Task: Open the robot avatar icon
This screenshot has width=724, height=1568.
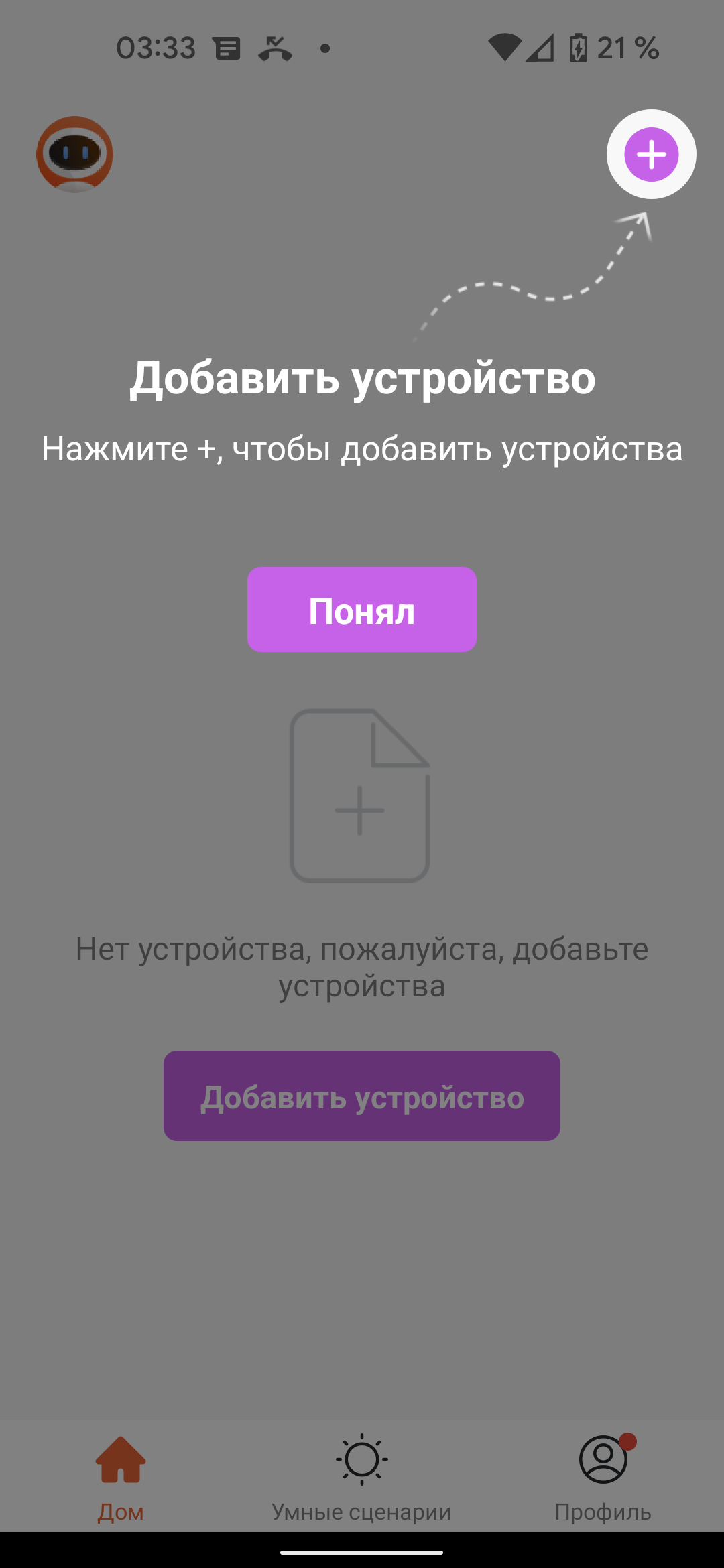Action: [74, 154]
